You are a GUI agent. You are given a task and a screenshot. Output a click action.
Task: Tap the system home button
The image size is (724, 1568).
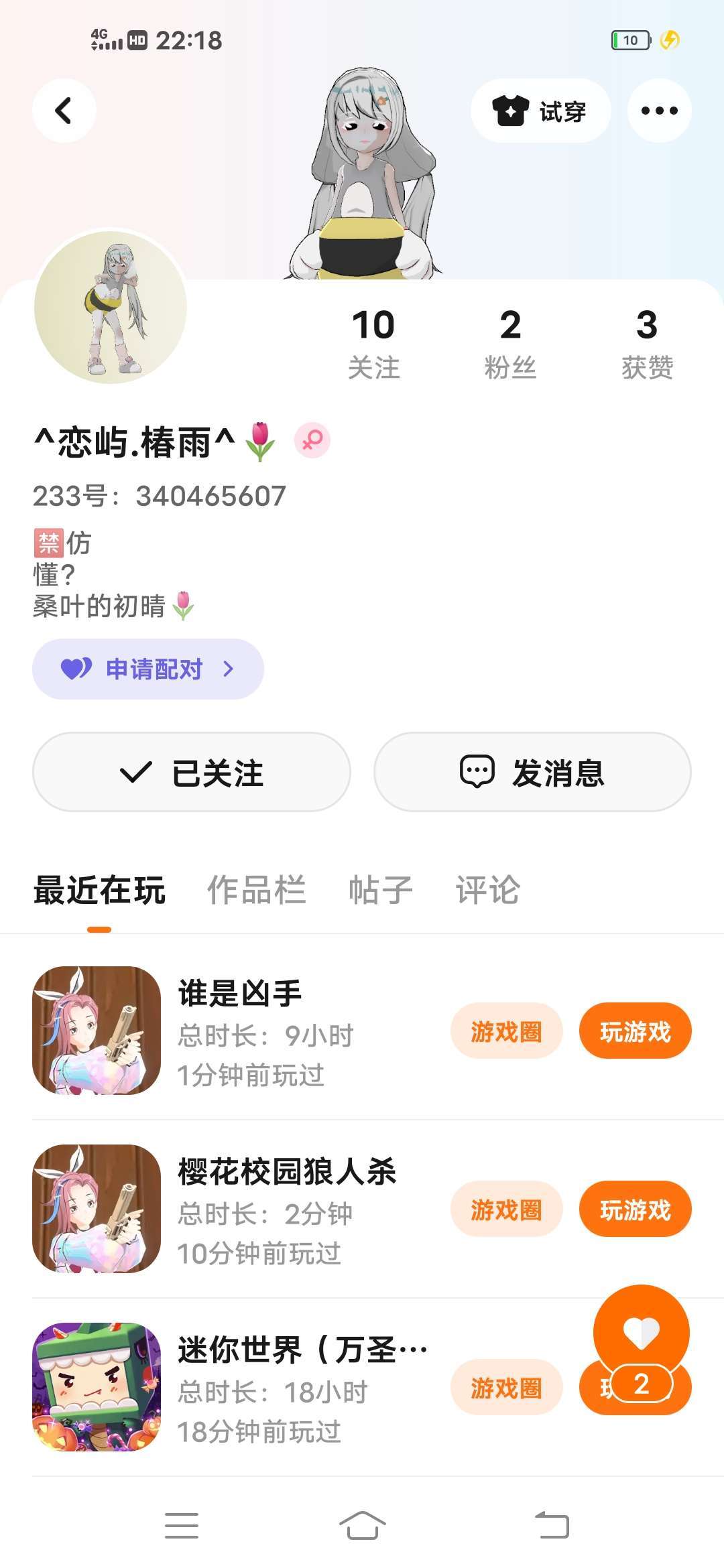tap(362, 1525)
